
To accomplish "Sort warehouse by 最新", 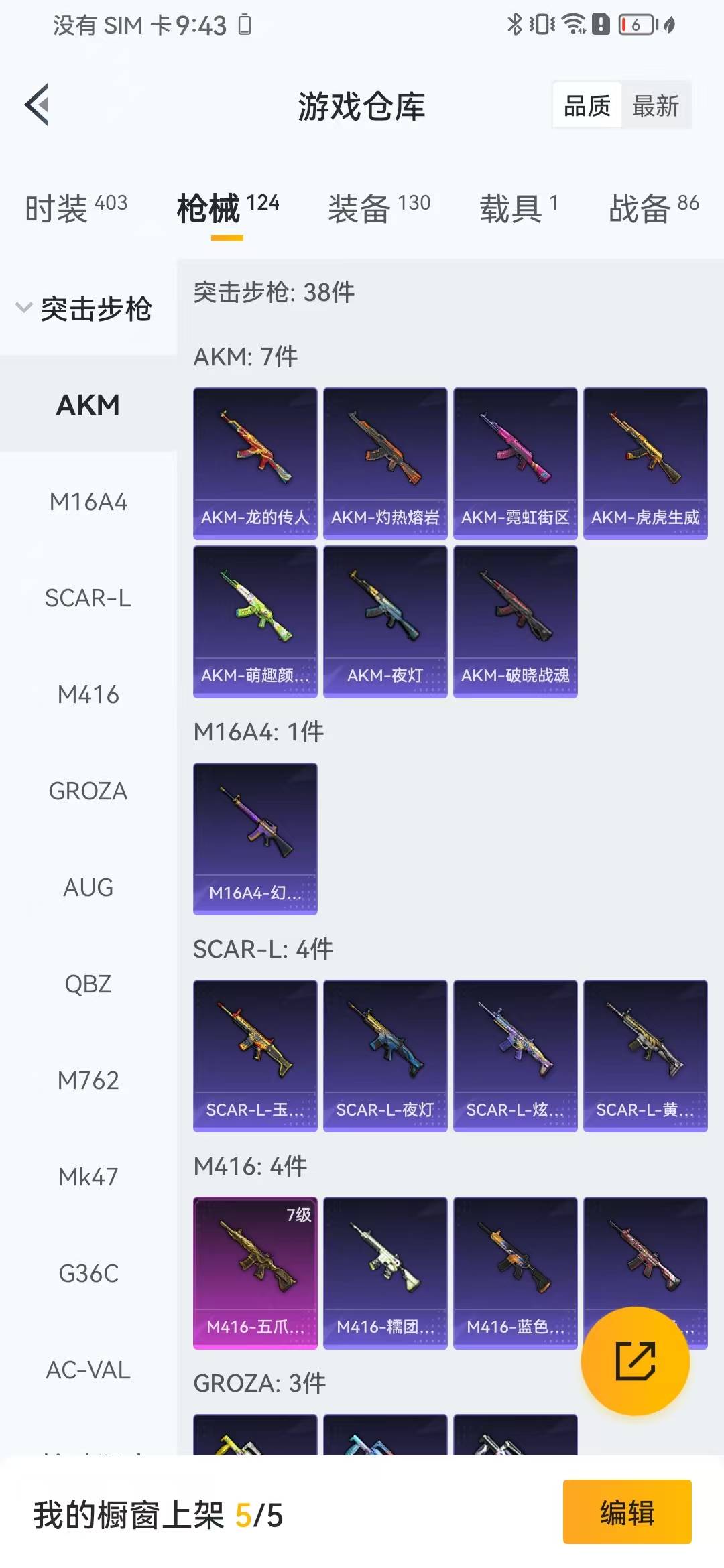I will tap(655, 106).
